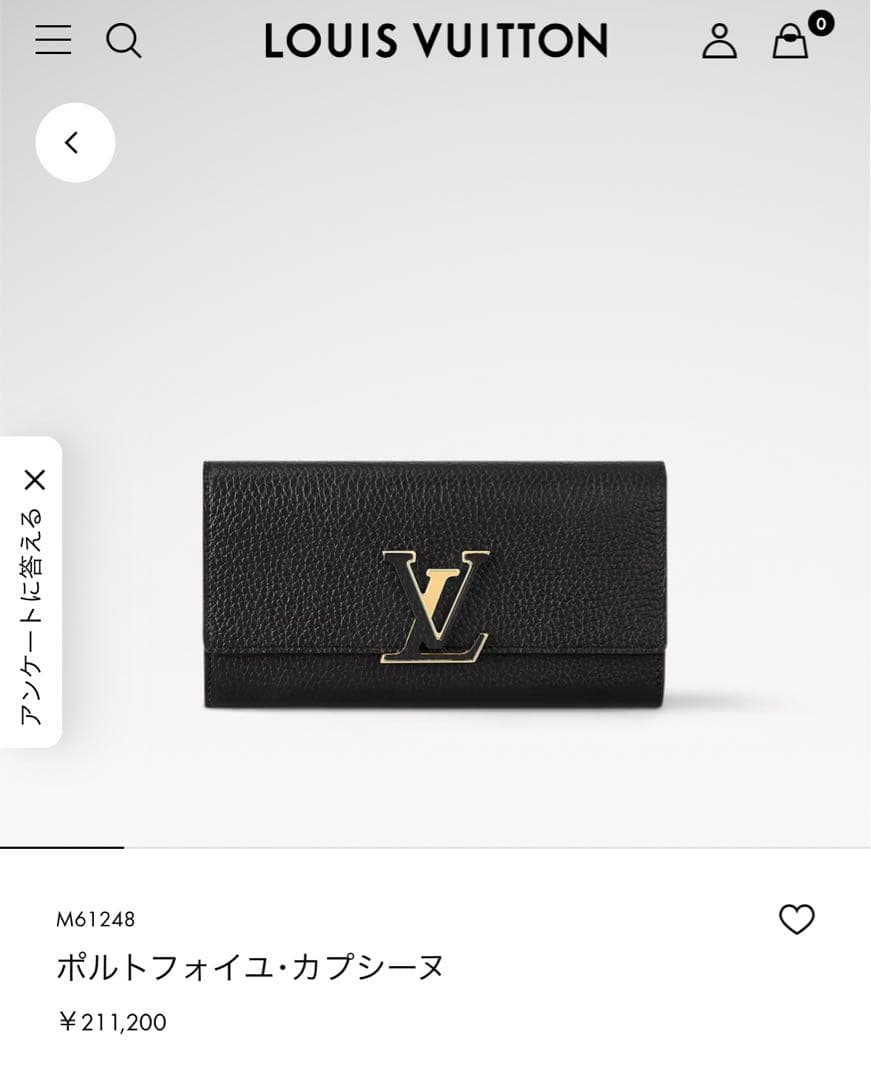Click the LOUIS VUITTON wordmark logo
Image resolution: width=871 pixels, height=1080 pixels.
click(435, 42)
